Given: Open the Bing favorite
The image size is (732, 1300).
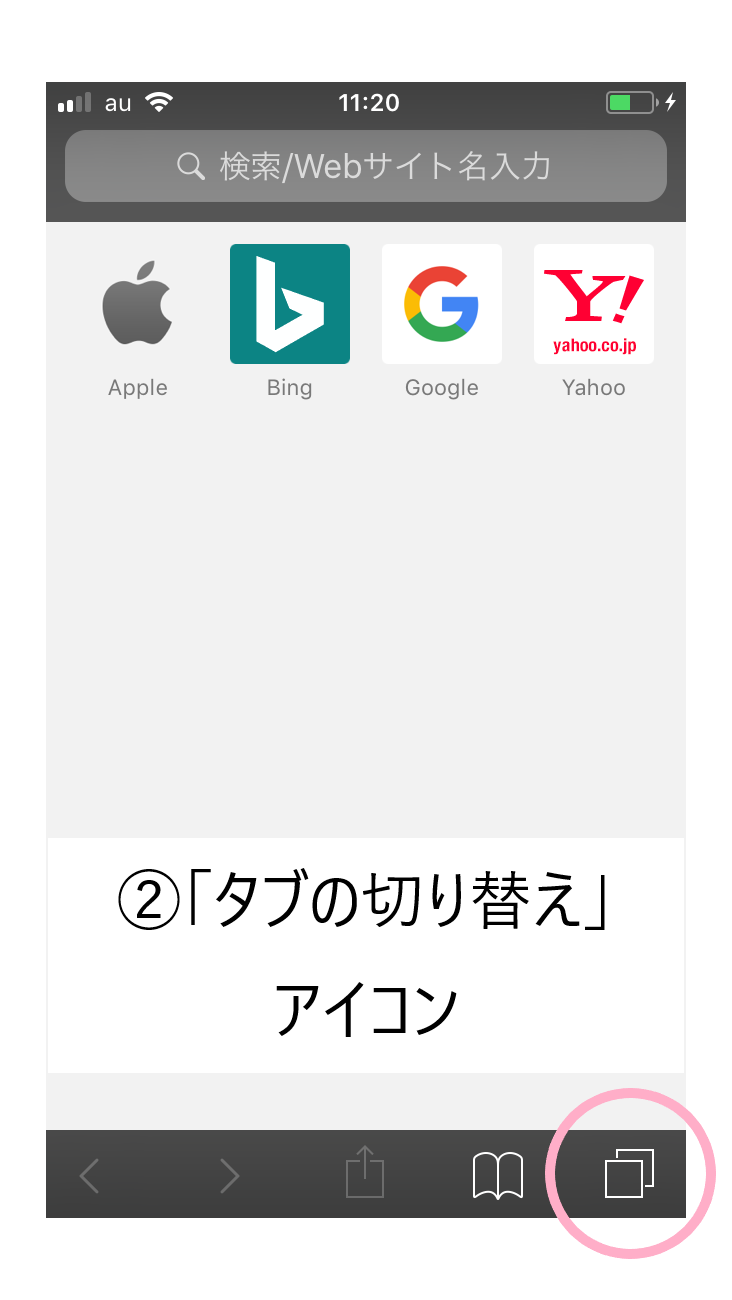Looking at the screenshot, I should 290,304.
